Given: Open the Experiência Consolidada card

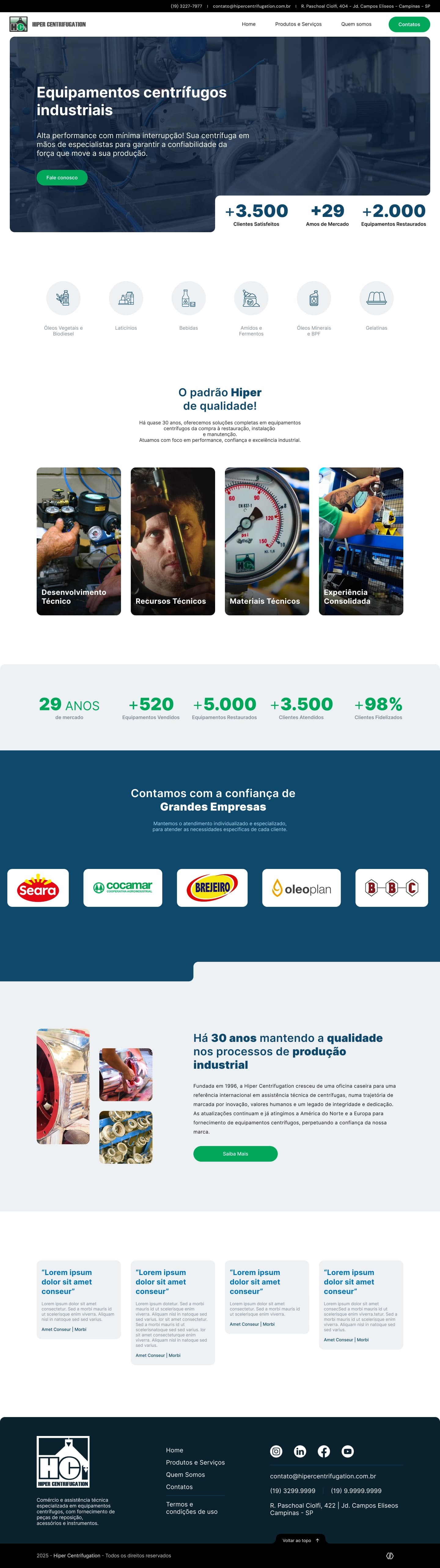Looking at the screenshot, I should (x=361, y=541).
